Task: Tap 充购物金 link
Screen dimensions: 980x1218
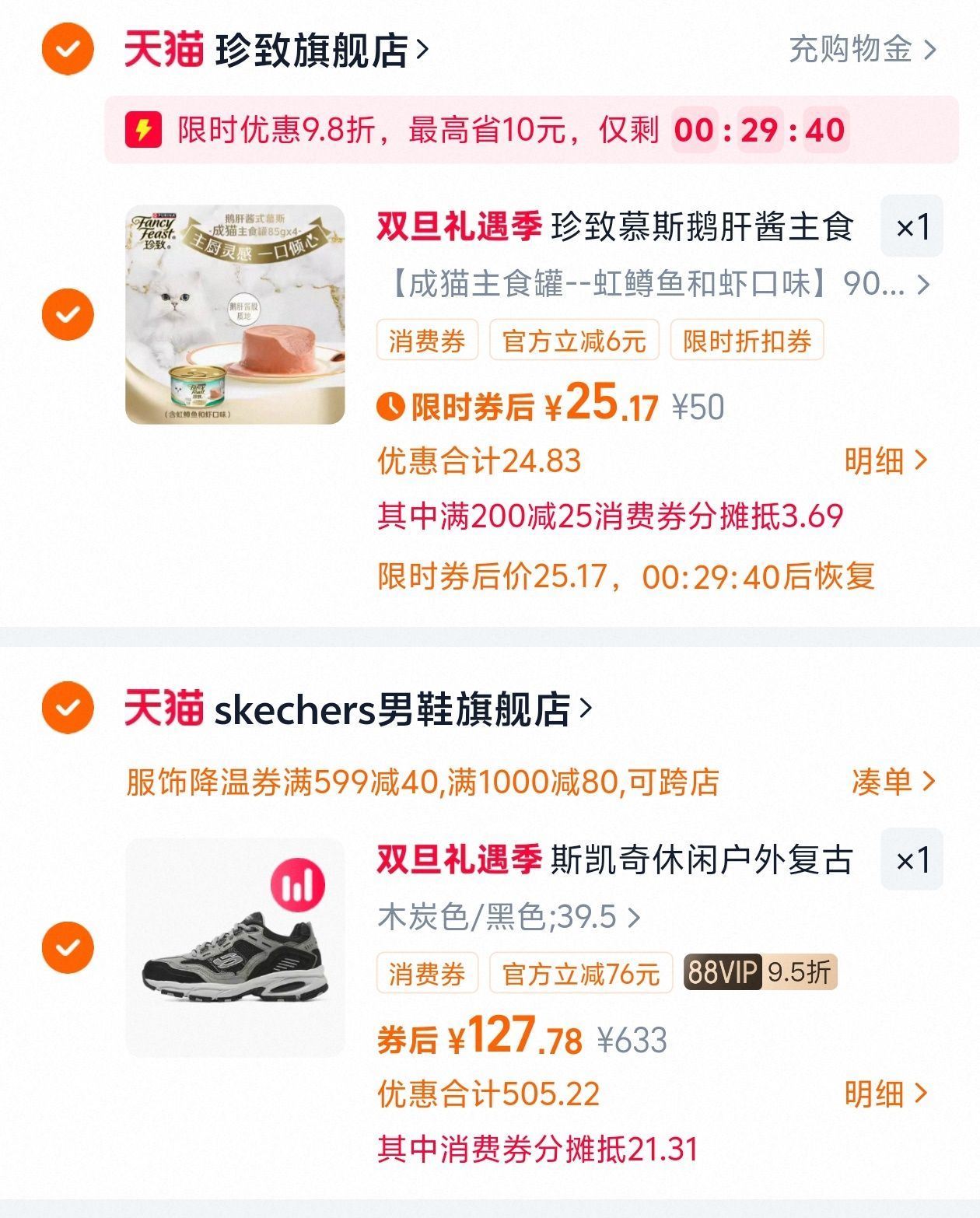Action: (862, 50)
